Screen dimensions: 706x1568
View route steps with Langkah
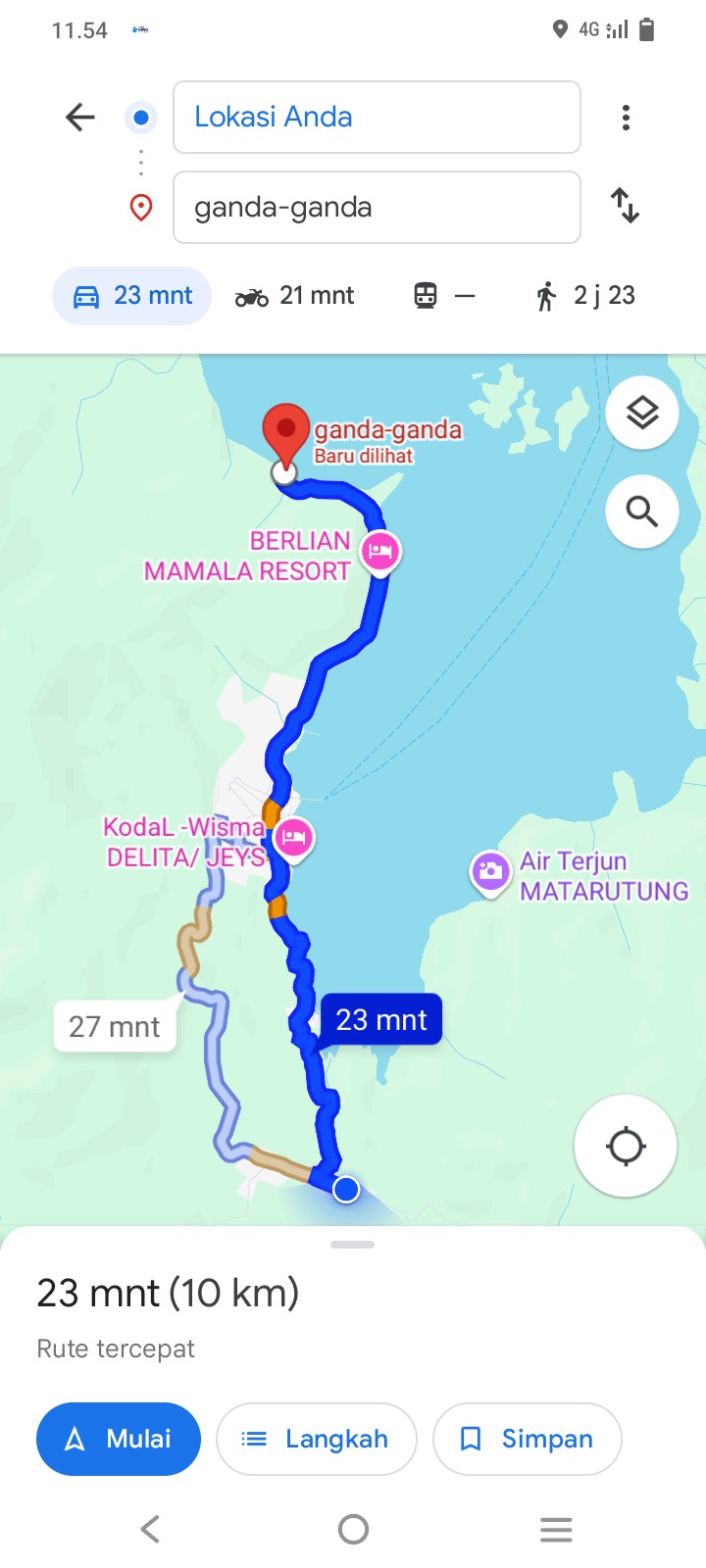tap(317, 1439)
